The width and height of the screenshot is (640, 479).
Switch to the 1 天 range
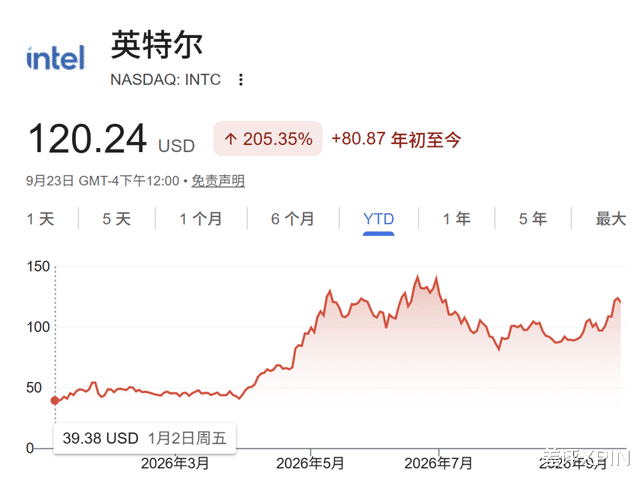[x=40, y=219]
